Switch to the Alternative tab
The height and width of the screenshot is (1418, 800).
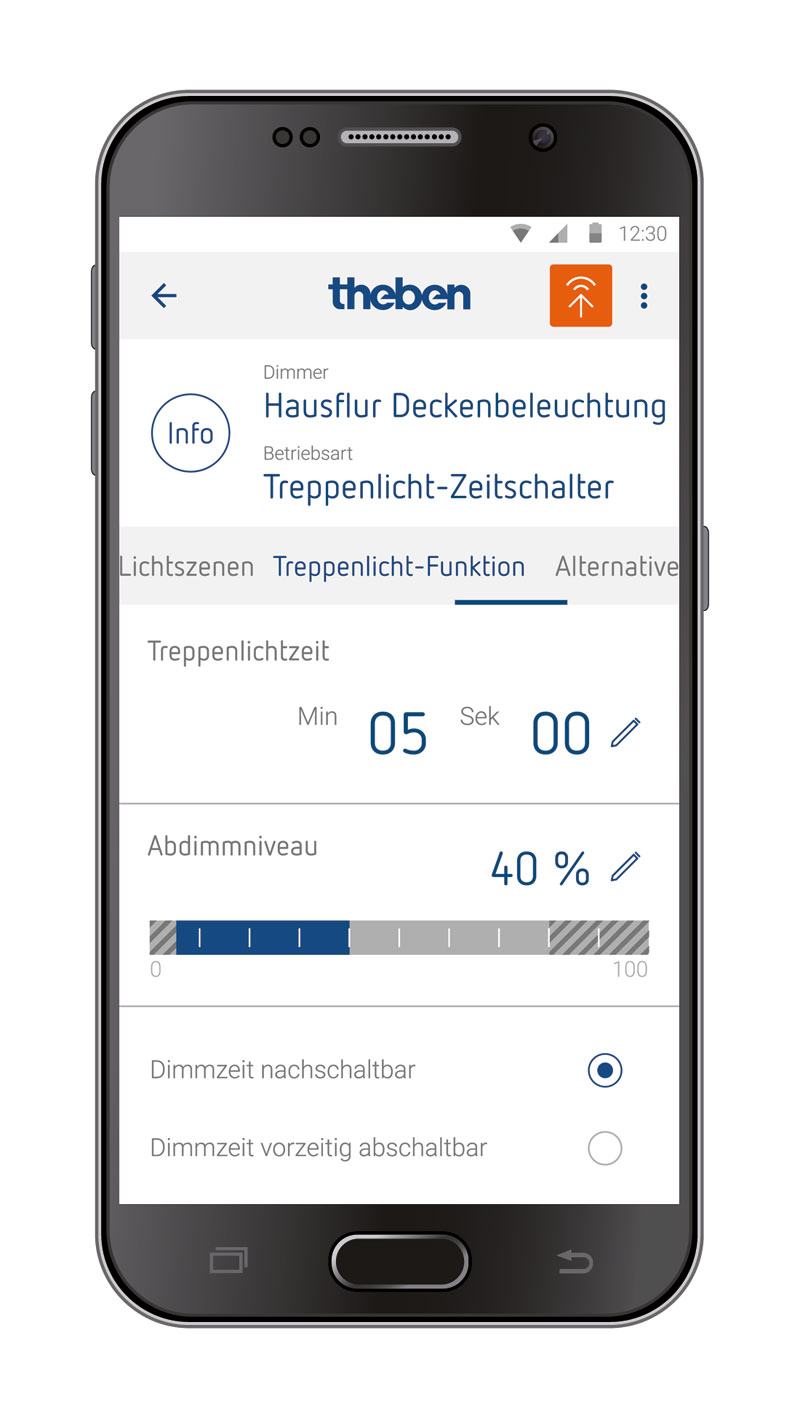pos(616,567)
